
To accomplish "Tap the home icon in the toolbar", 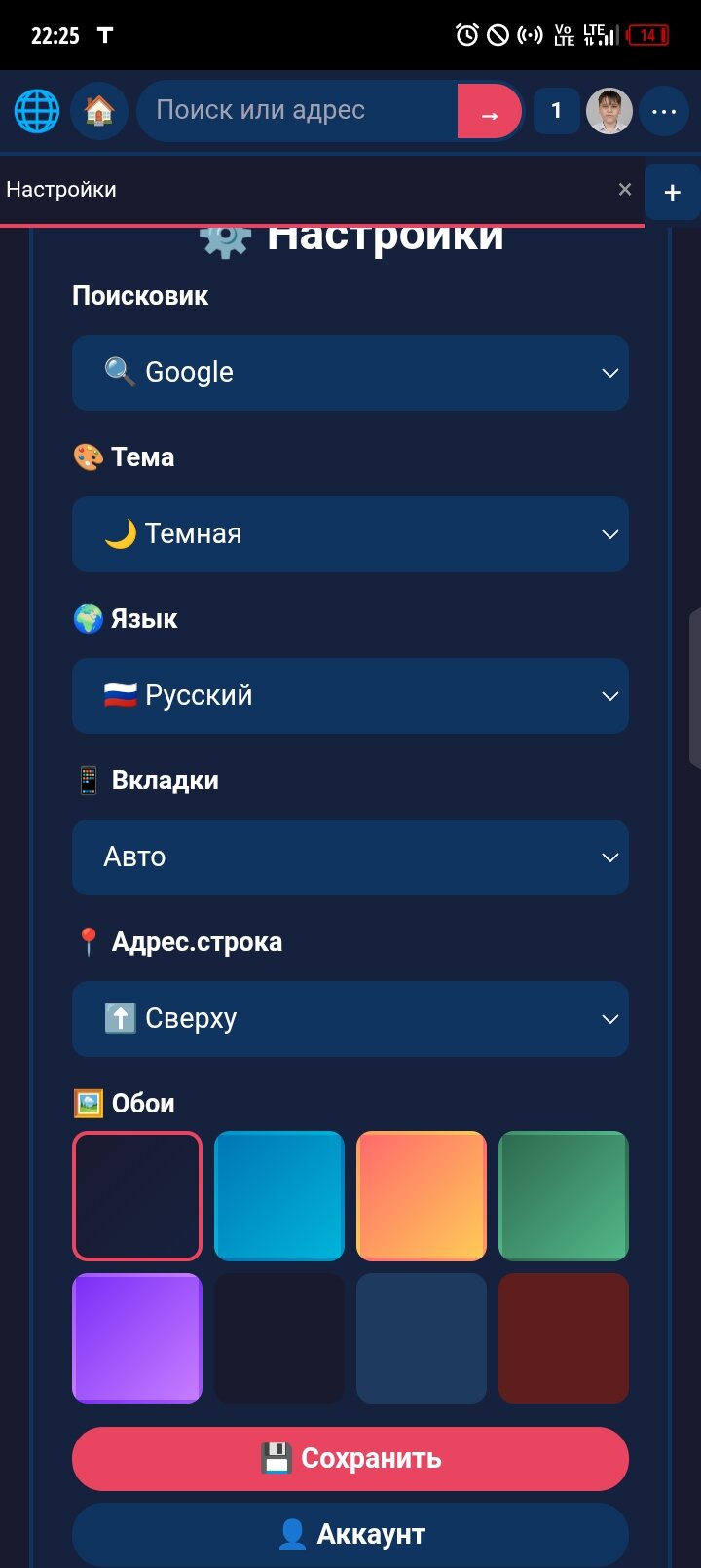I will (99, 112).
